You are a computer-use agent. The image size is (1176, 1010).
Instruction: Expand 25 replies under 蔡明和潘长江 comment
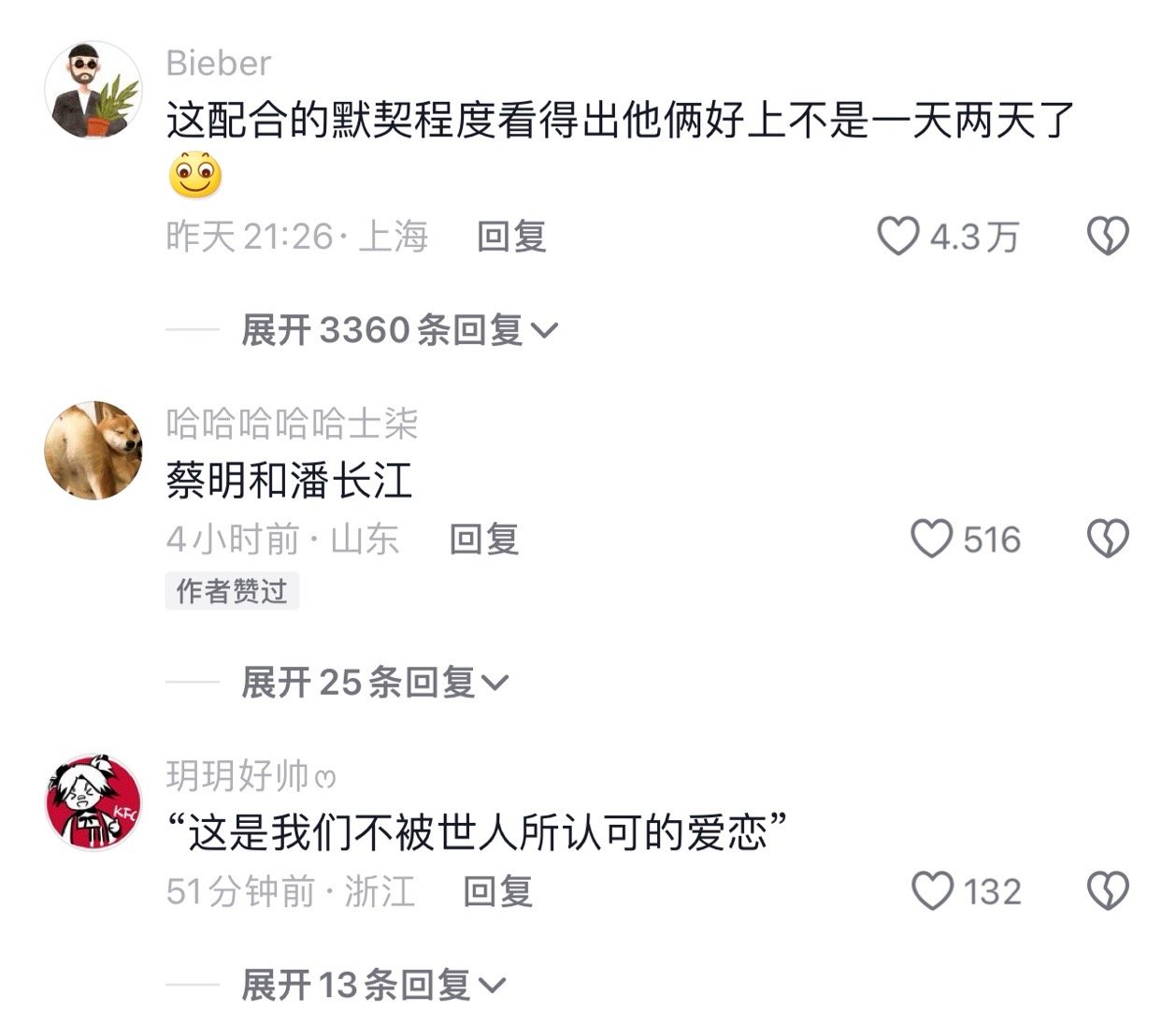click(374, 683)
